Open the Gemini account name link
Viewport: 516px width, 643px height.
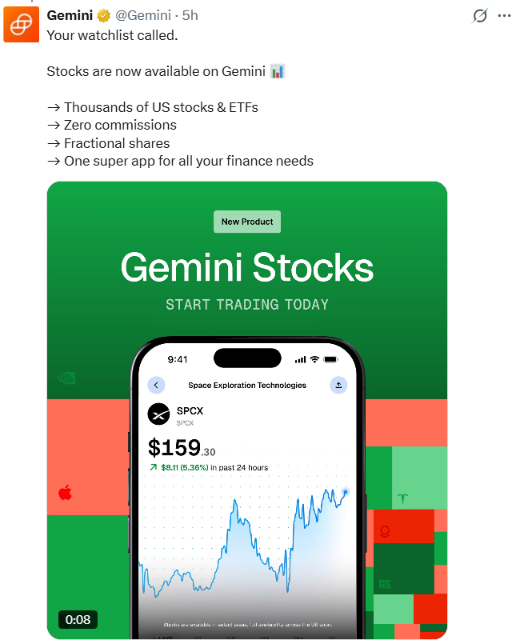[70, 16]
